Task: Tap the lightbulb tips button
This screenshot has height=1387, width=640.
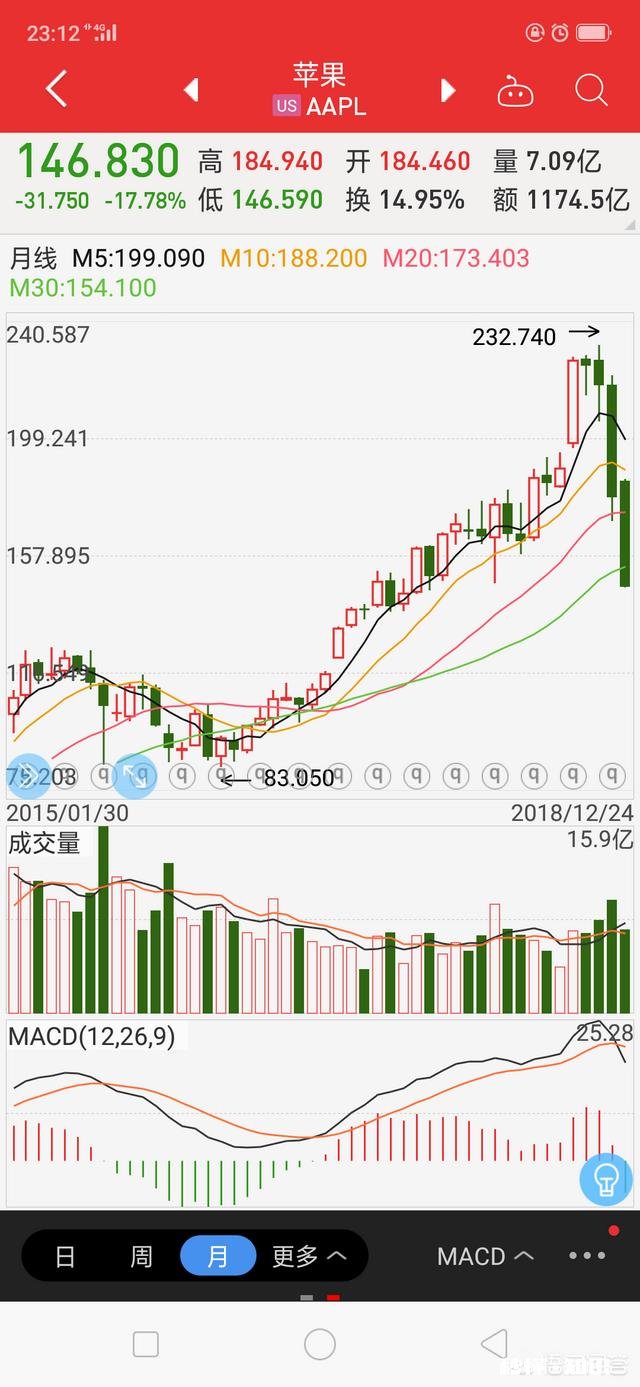Action: click(x=605, y=1181)
